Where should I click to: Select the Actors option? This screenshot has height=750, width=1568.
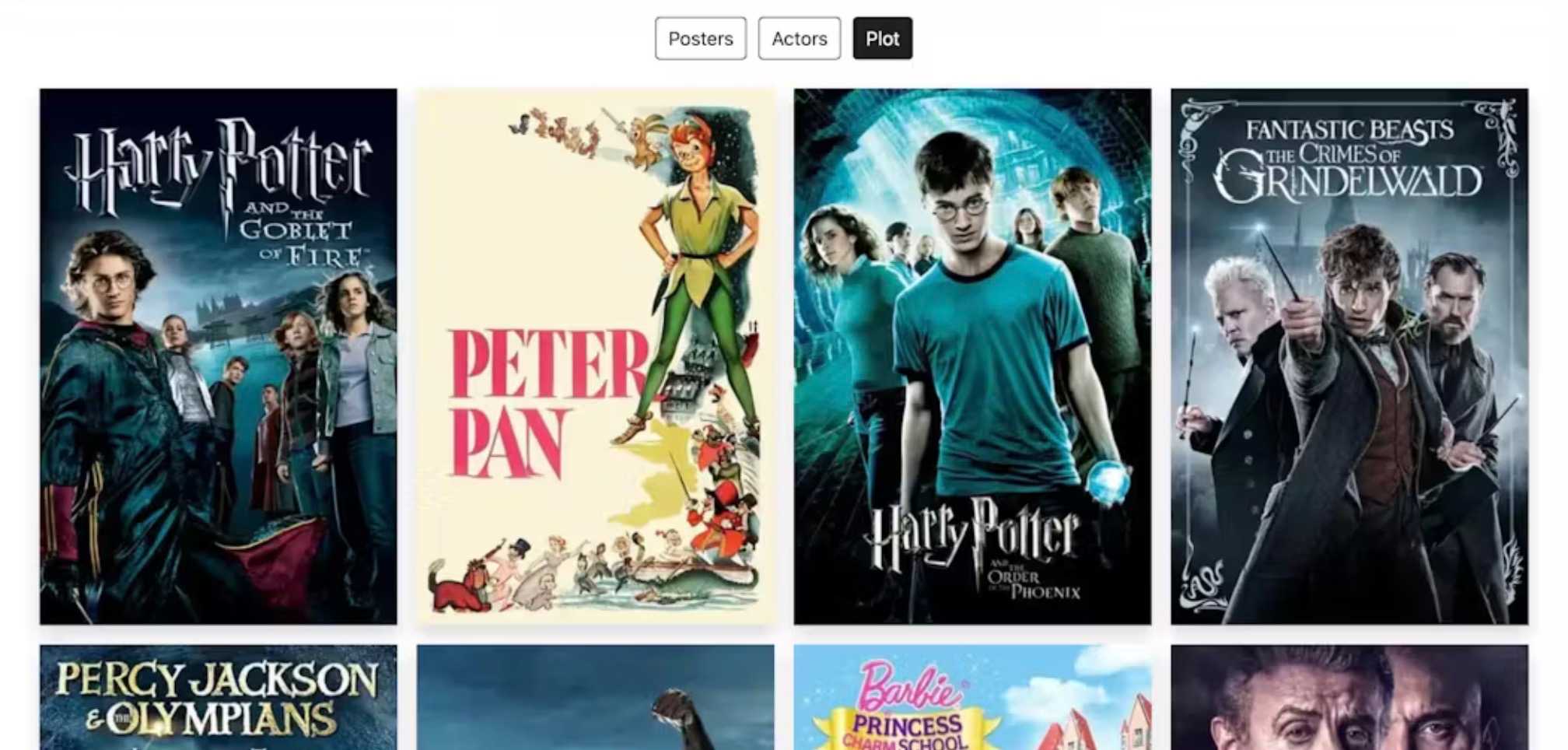(x=799, y=38)
